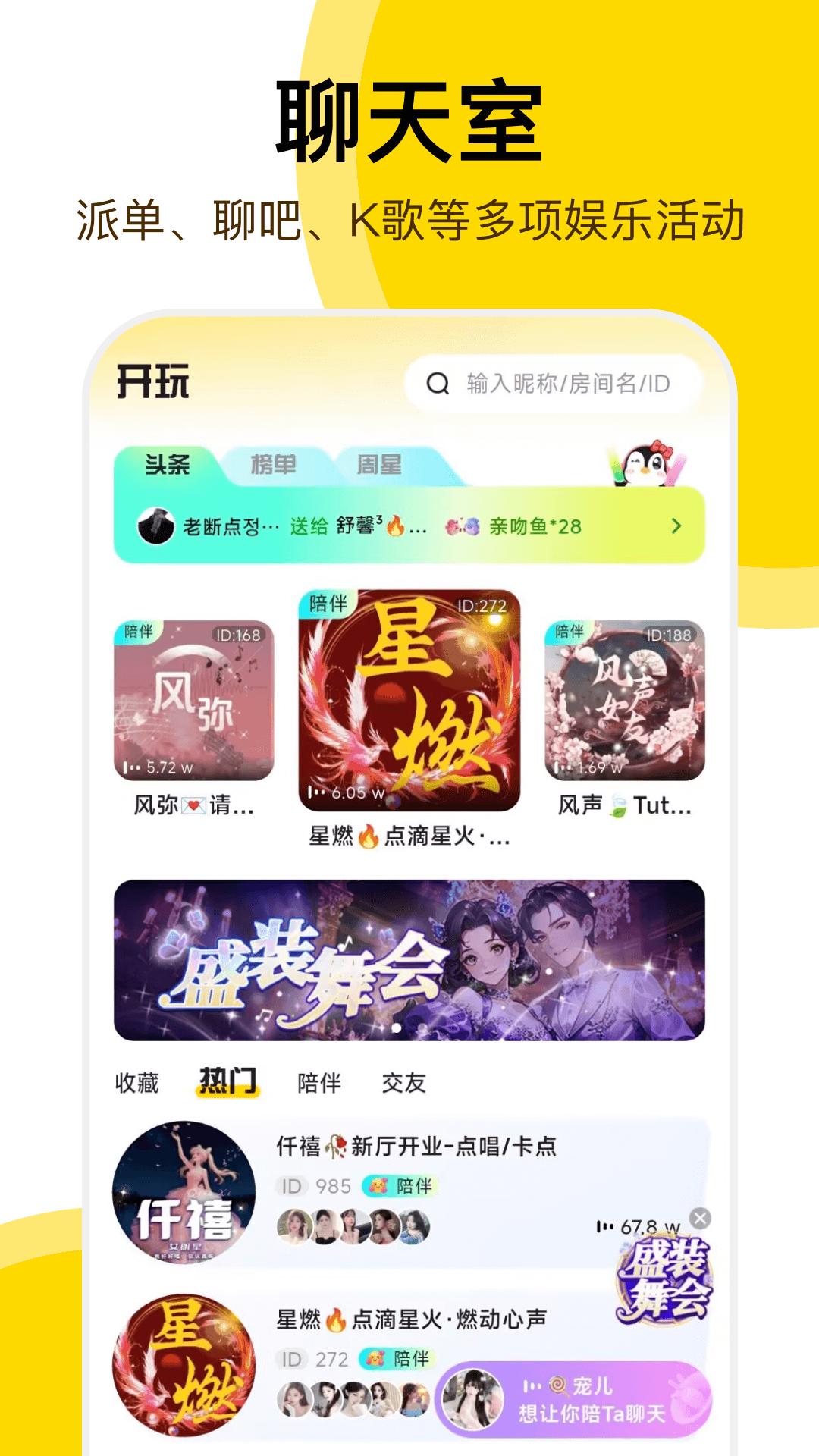The height and width of the screenshot is (1456, 819).
Task: Click the magnifier icon in the search bar
Action: pos(438,384)
